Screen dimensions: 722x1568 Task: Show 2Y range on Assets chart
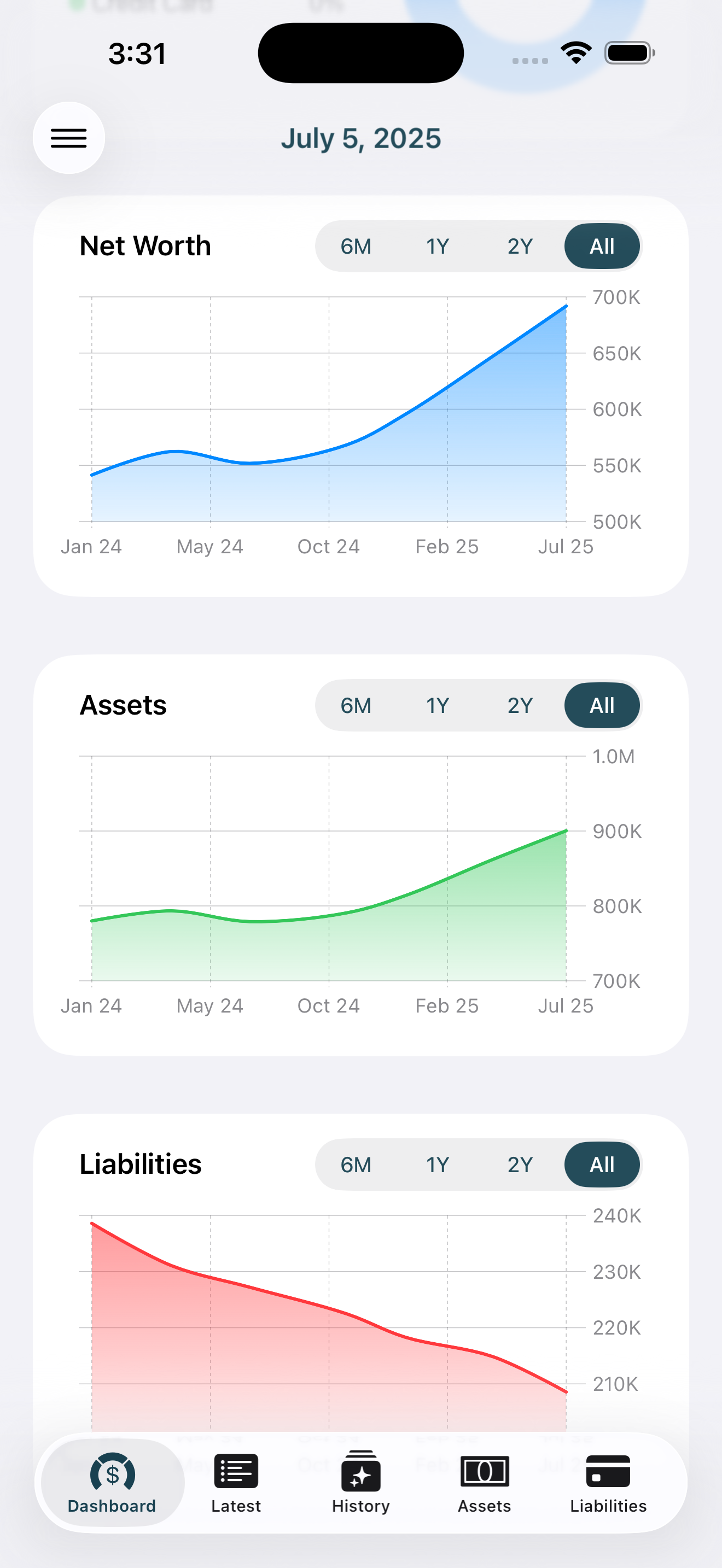[520, 705]
